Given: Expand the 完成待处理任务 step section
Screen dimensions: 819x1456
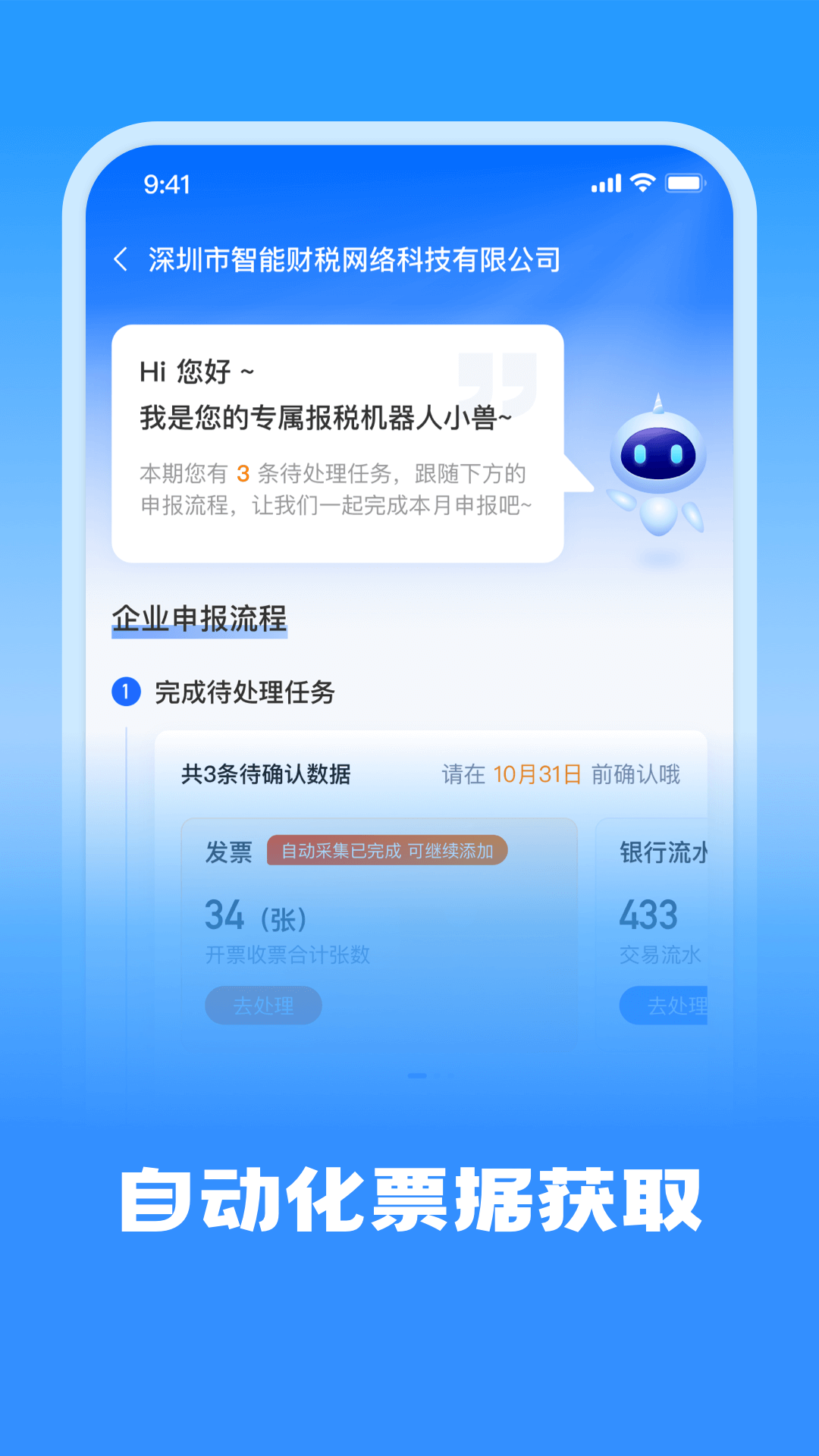Looking at the screenshot, I should (x=244, y=691).
